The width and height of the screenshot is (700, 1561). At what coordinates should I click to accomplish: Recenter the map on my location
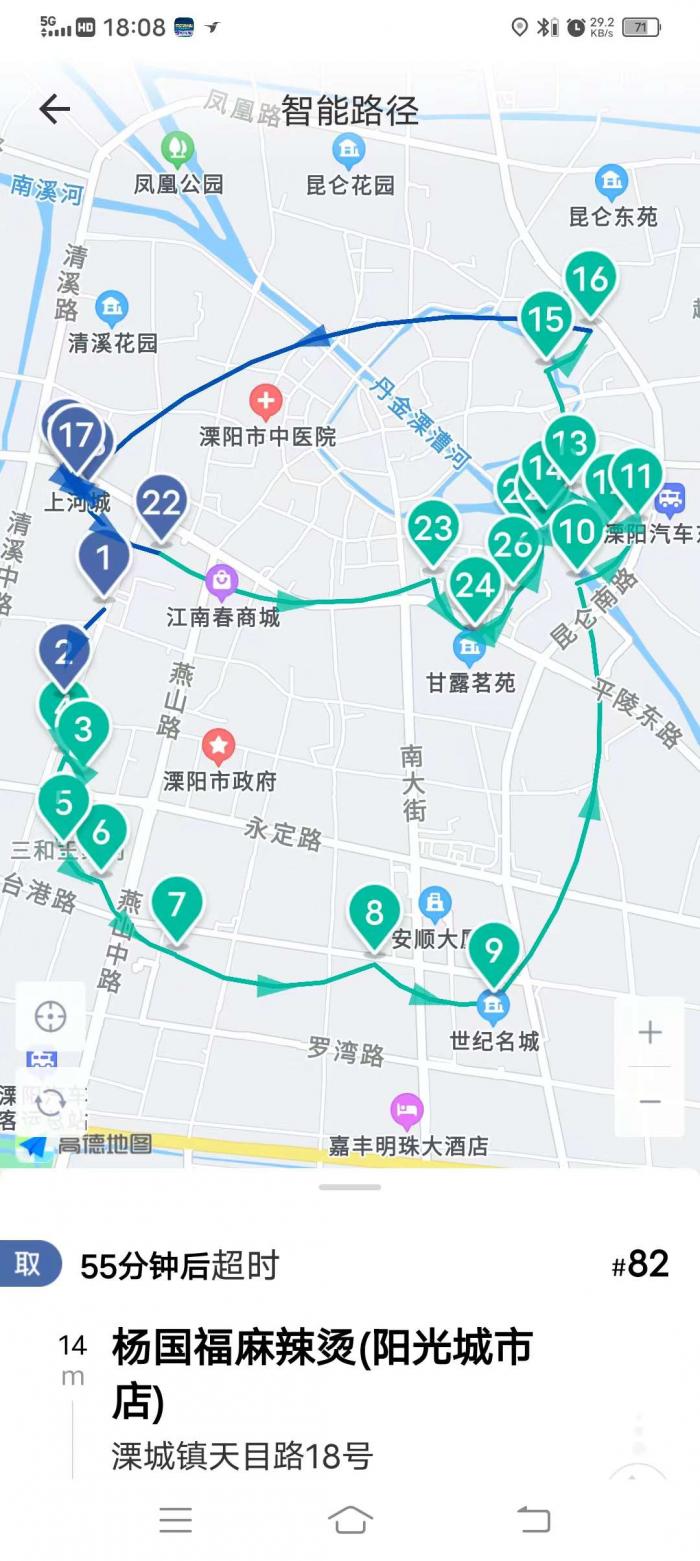[x=50, y=1017]
